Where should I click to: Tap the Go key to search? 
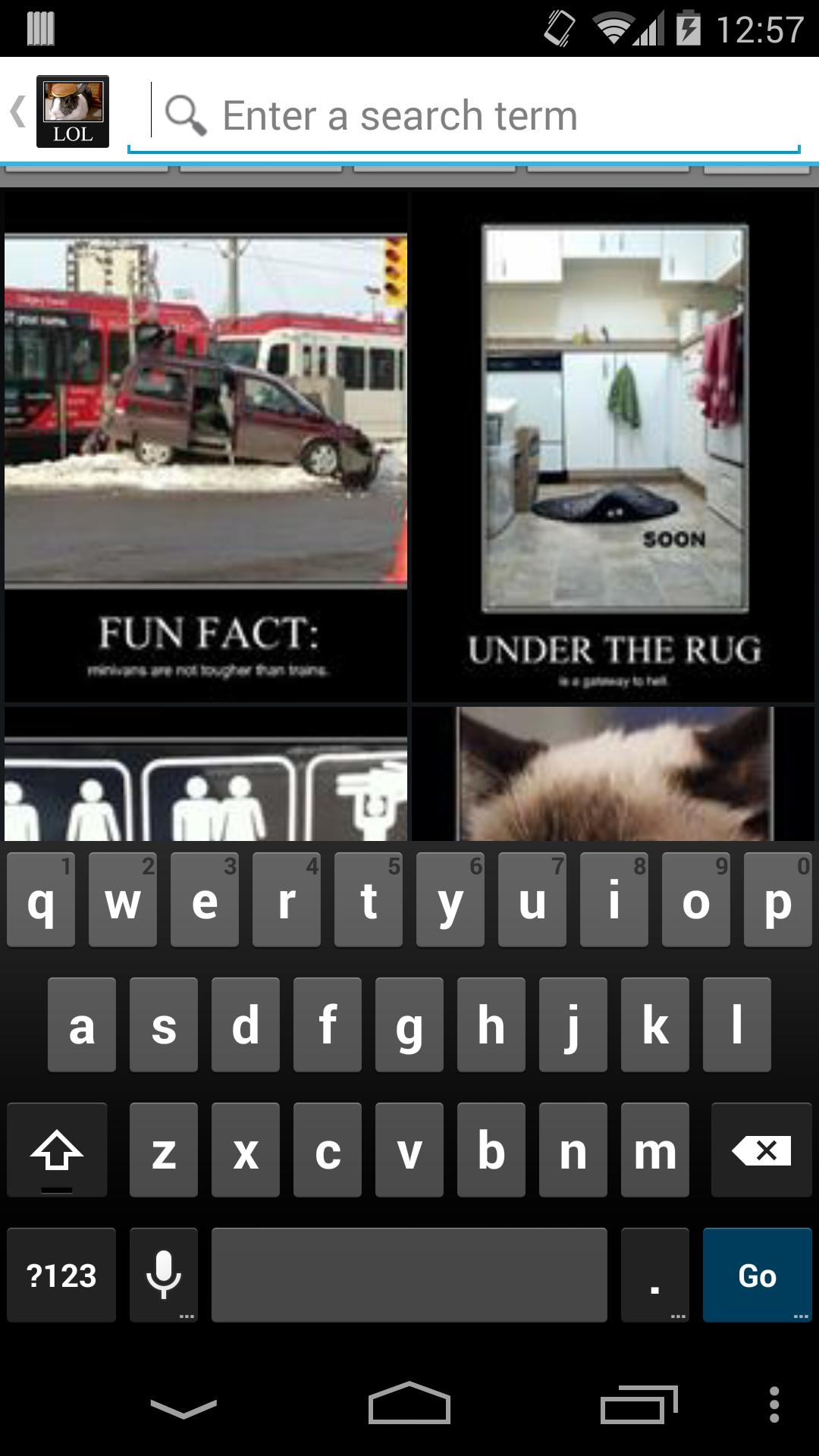point(757,1276)
